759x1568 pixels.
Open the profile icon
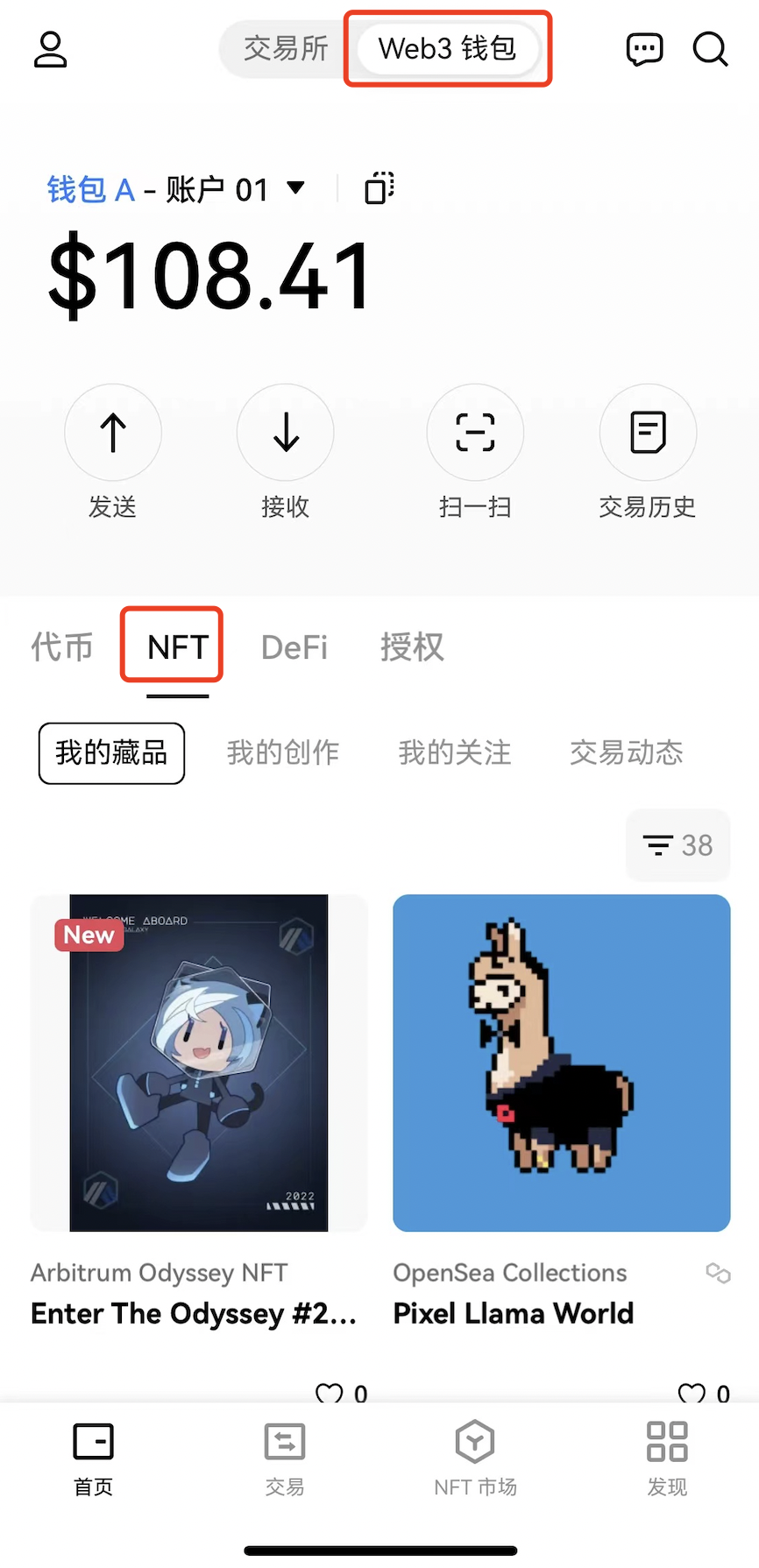point(50,50)
